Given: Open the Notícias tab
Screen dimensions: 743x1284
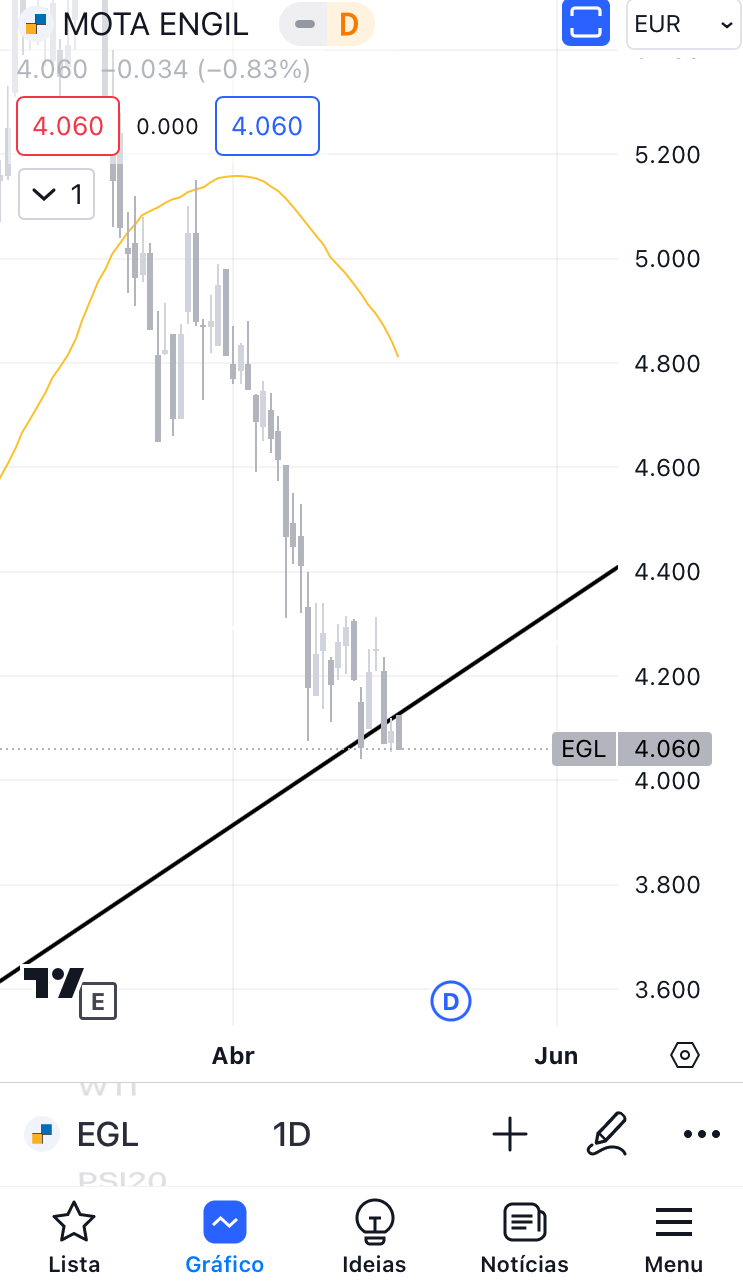Looking at the screenshot, I should (524, 1238).
